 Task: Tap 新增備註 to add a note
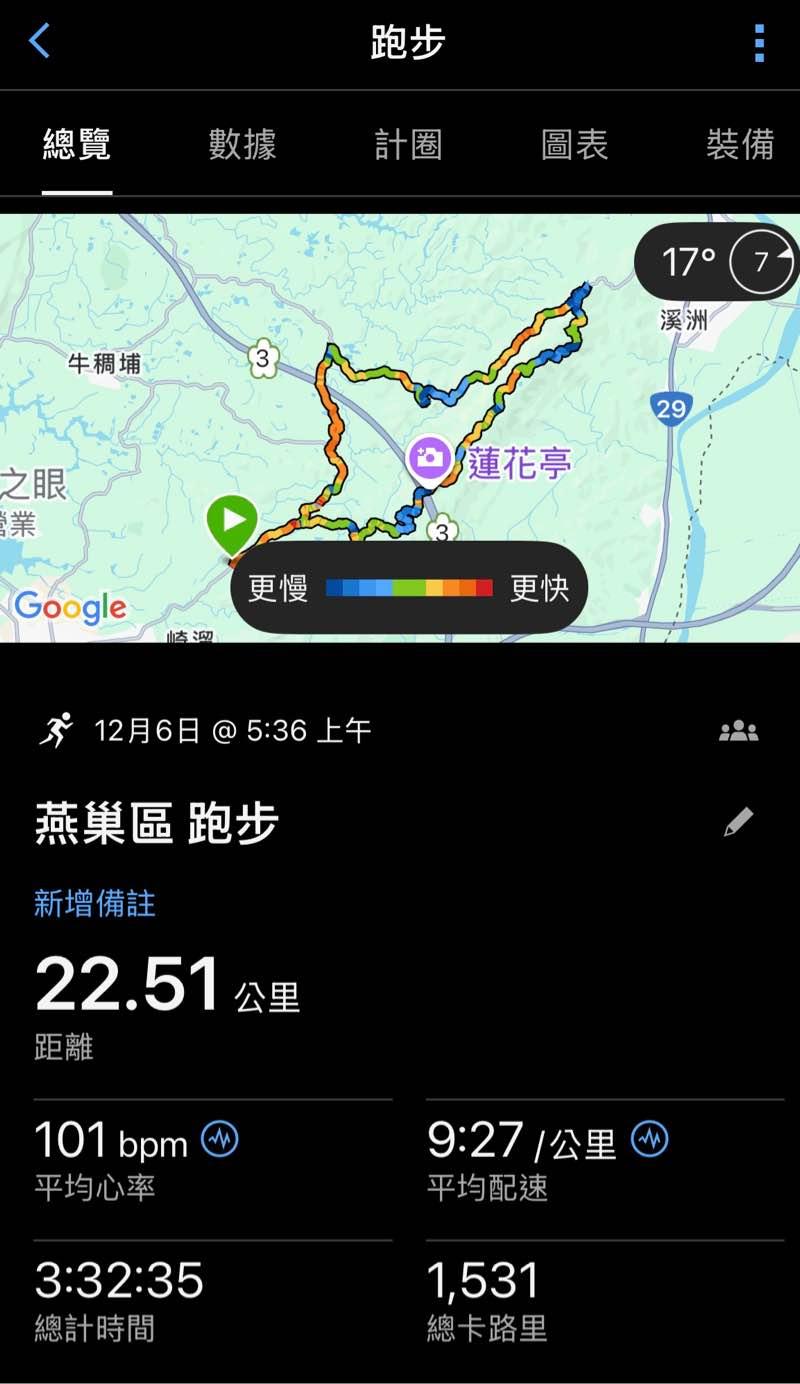(95, 904)
